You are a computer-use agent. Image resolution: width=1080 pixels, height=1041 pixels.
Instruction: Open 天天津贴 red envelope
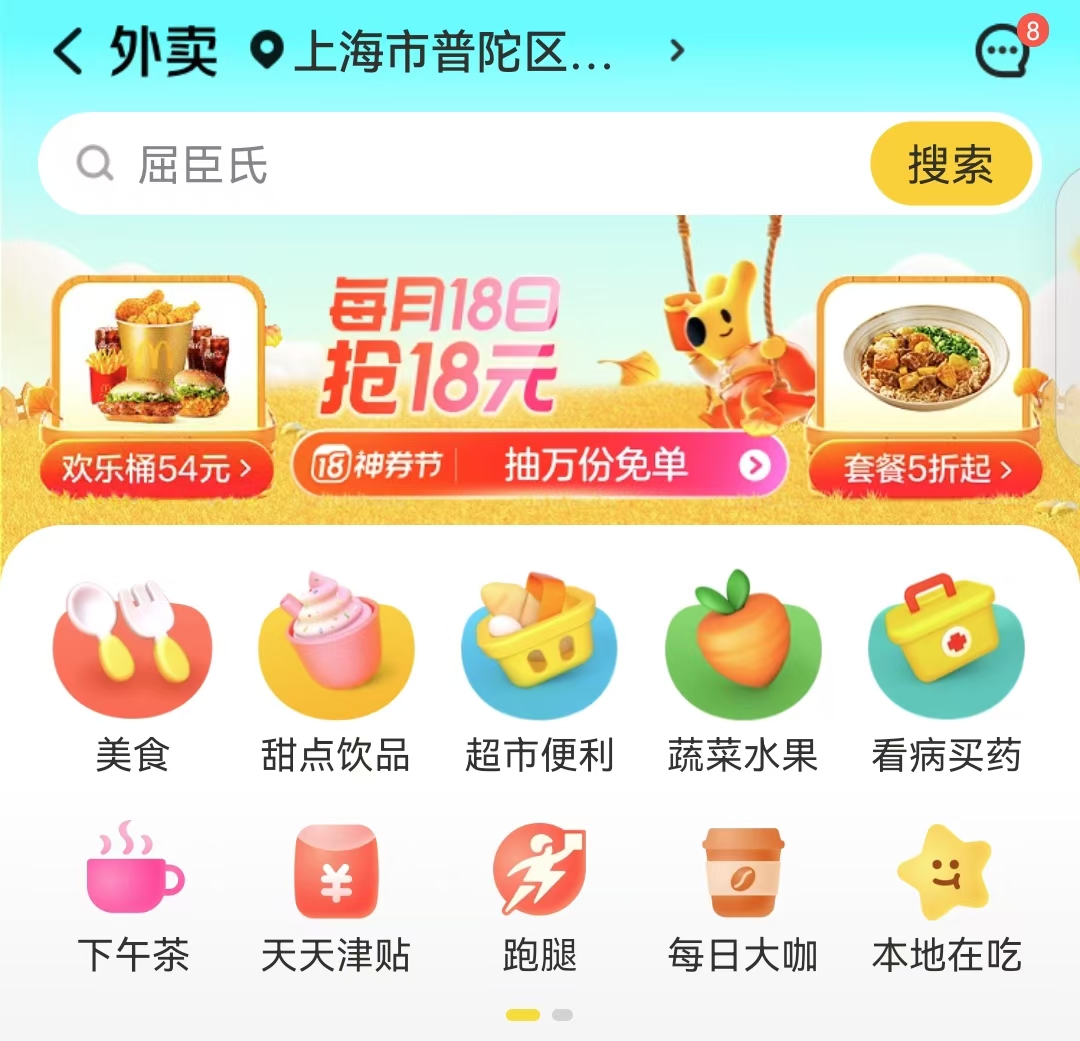click(x=336, y=896)
